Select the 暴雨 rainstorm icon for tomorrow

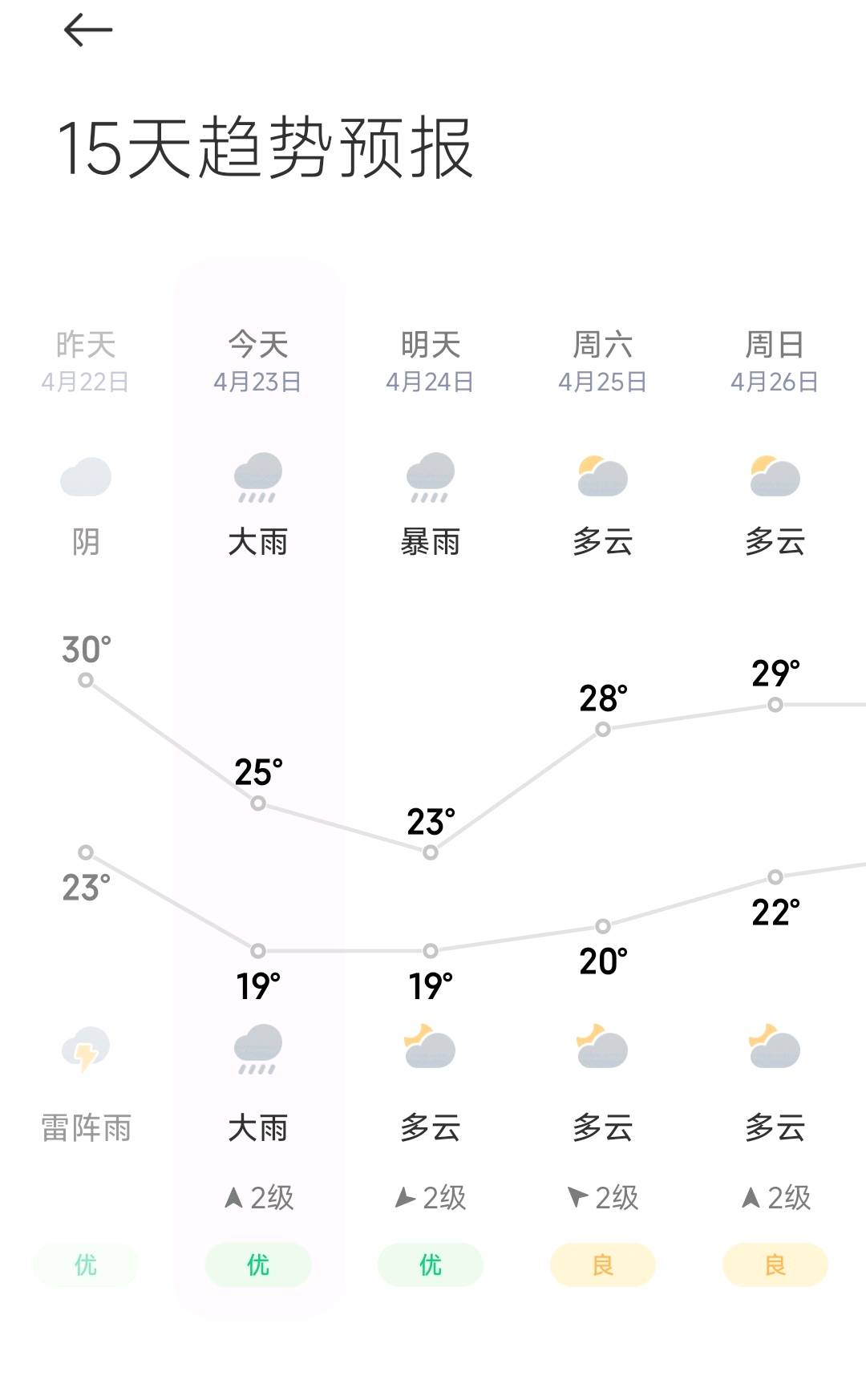point(430,477)
